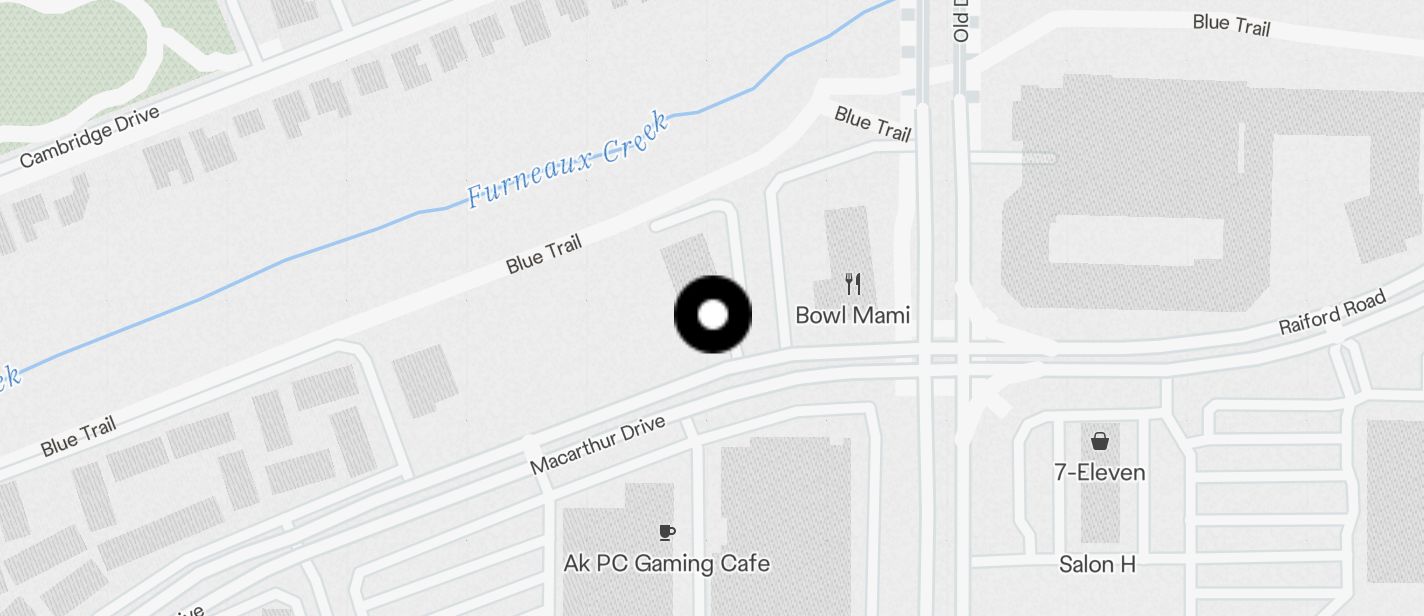The height and width of the screenshot is (616, 1424).
Task: Open the Ak PC Gaming Cafe marker
Action: (667, 533)
